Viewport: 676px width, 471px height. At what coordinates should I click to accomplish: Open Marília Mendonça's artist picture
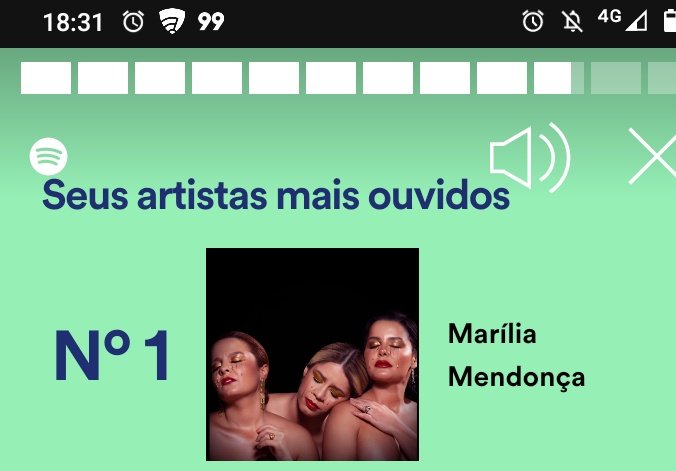tap(313, 354)
